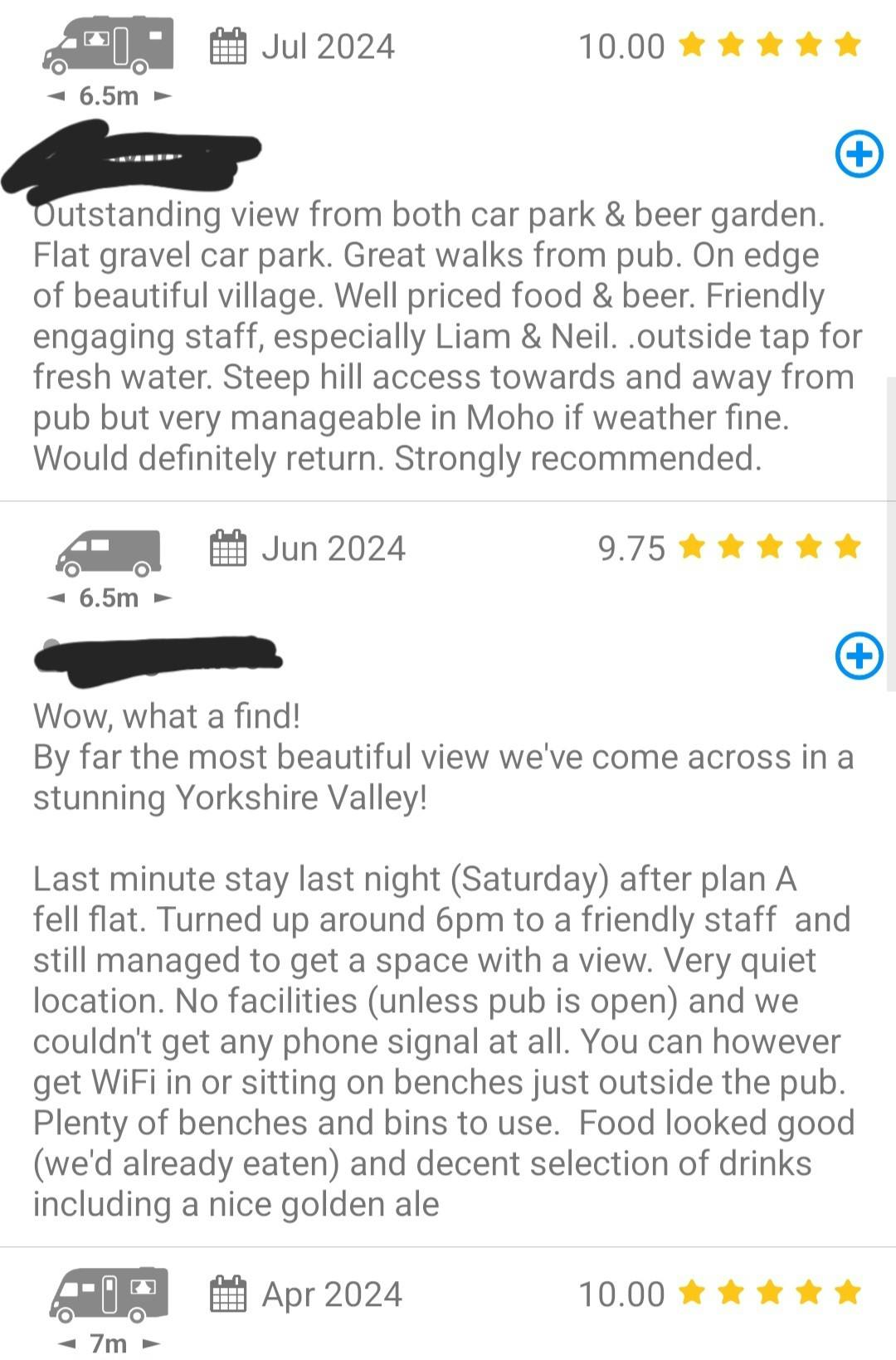This screenshot has width=896, height=1360.
Task: Expand the plus icon on the Jun 2024 review
Action: [859, 656]
